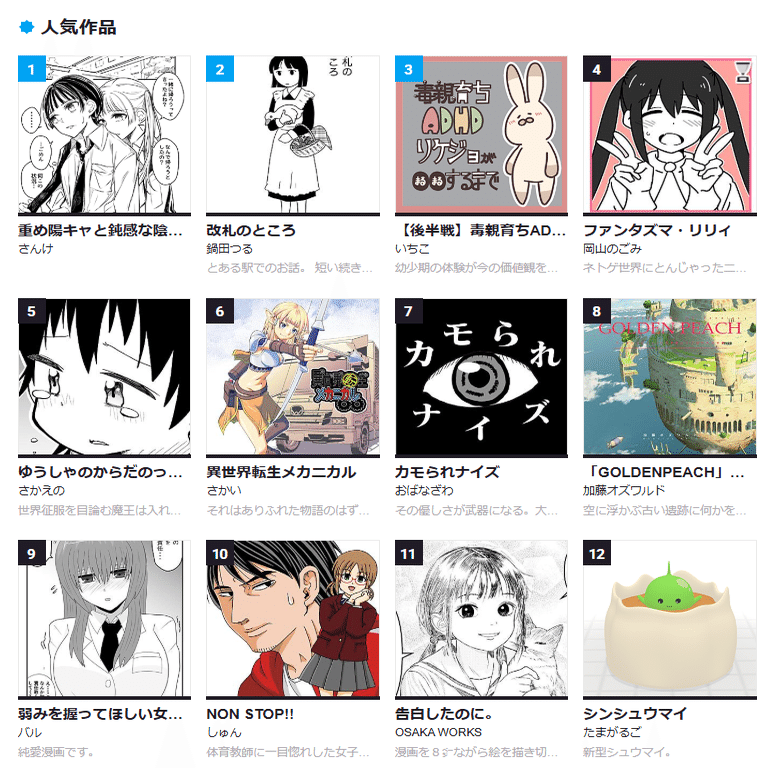The width and height of the screenshot is (768, 768).
Task: Open GOLDENPEACH by 加藤オズワルド
Action: point(669,377)
